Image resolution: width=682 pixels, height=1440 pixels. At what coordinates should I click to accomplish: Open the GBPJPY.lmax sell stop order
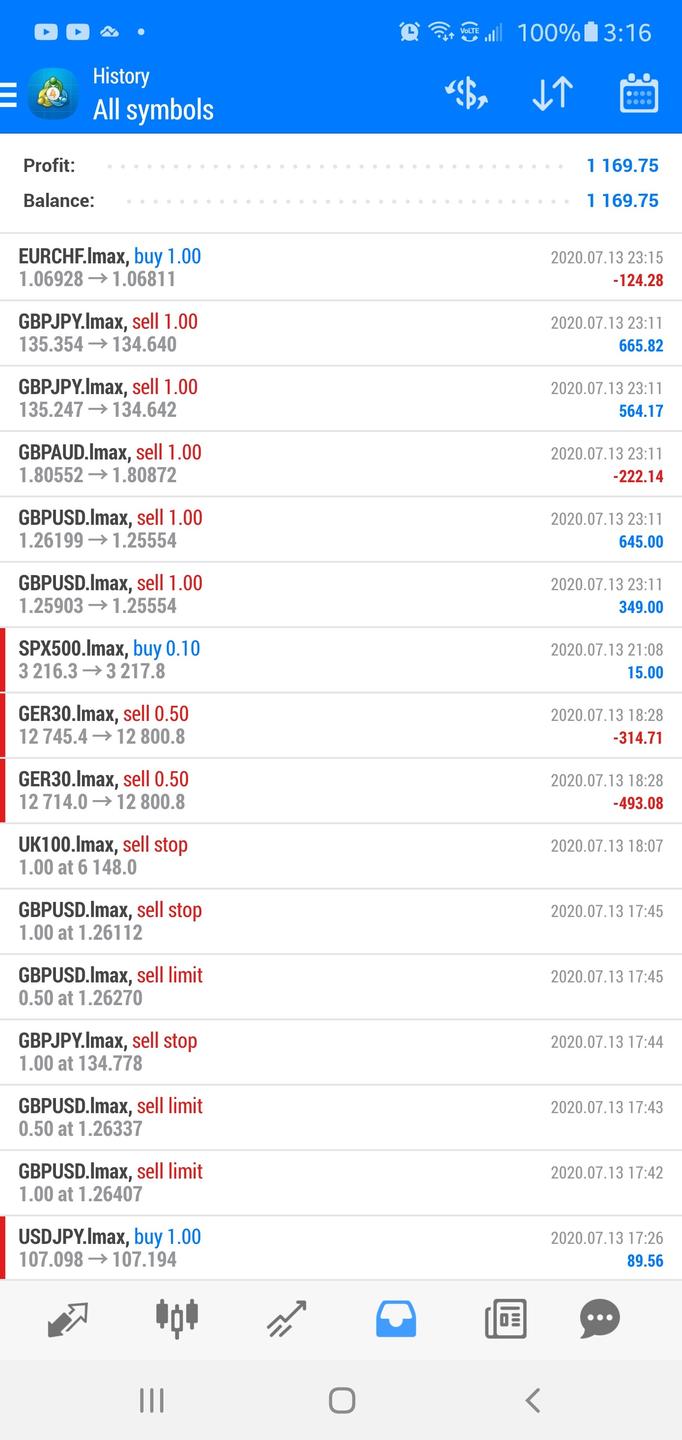tap(340, 1052)
